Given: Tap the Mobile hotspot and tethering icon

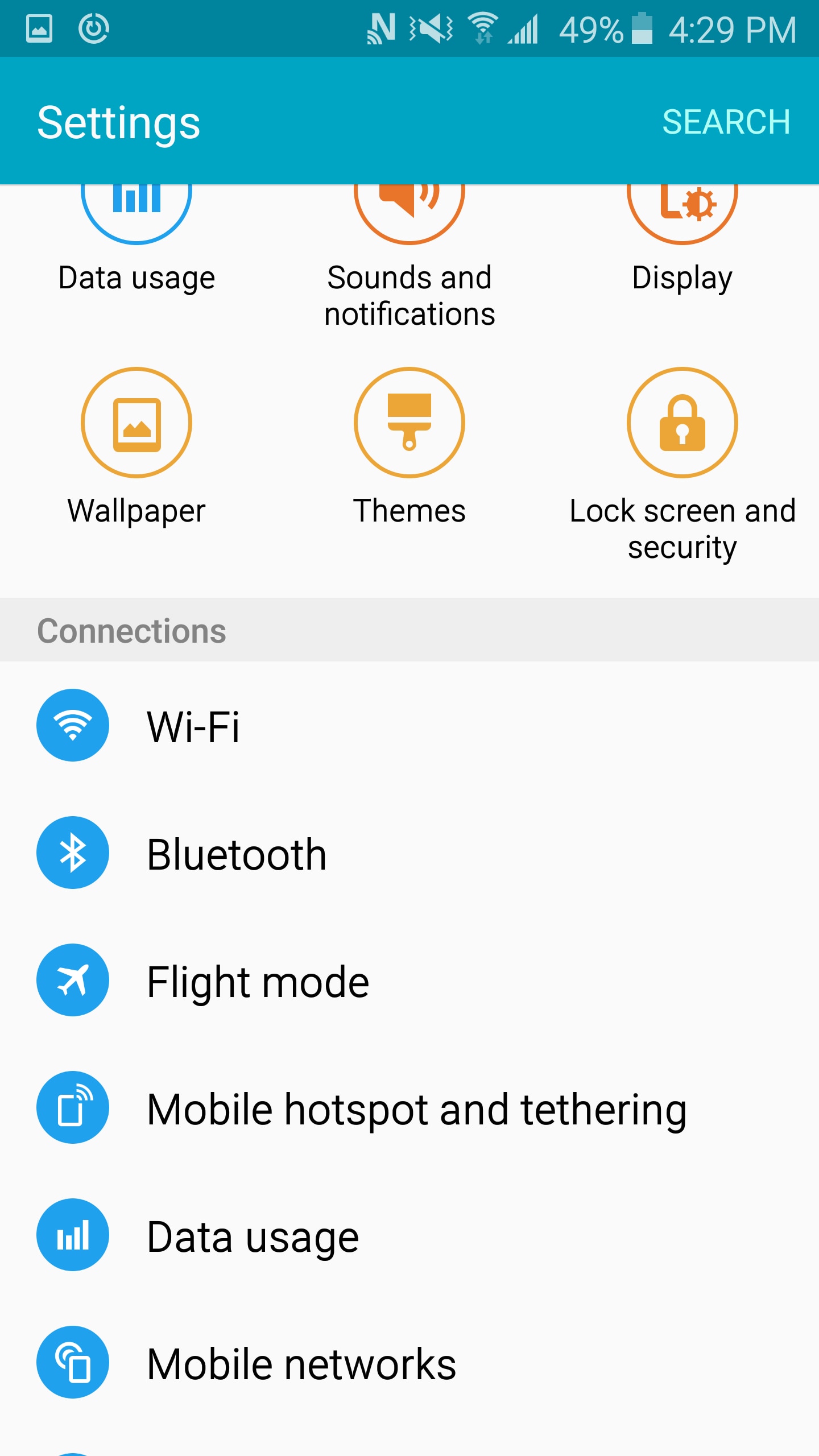Looking at the screenshot, I should (x=72, y=1108).
